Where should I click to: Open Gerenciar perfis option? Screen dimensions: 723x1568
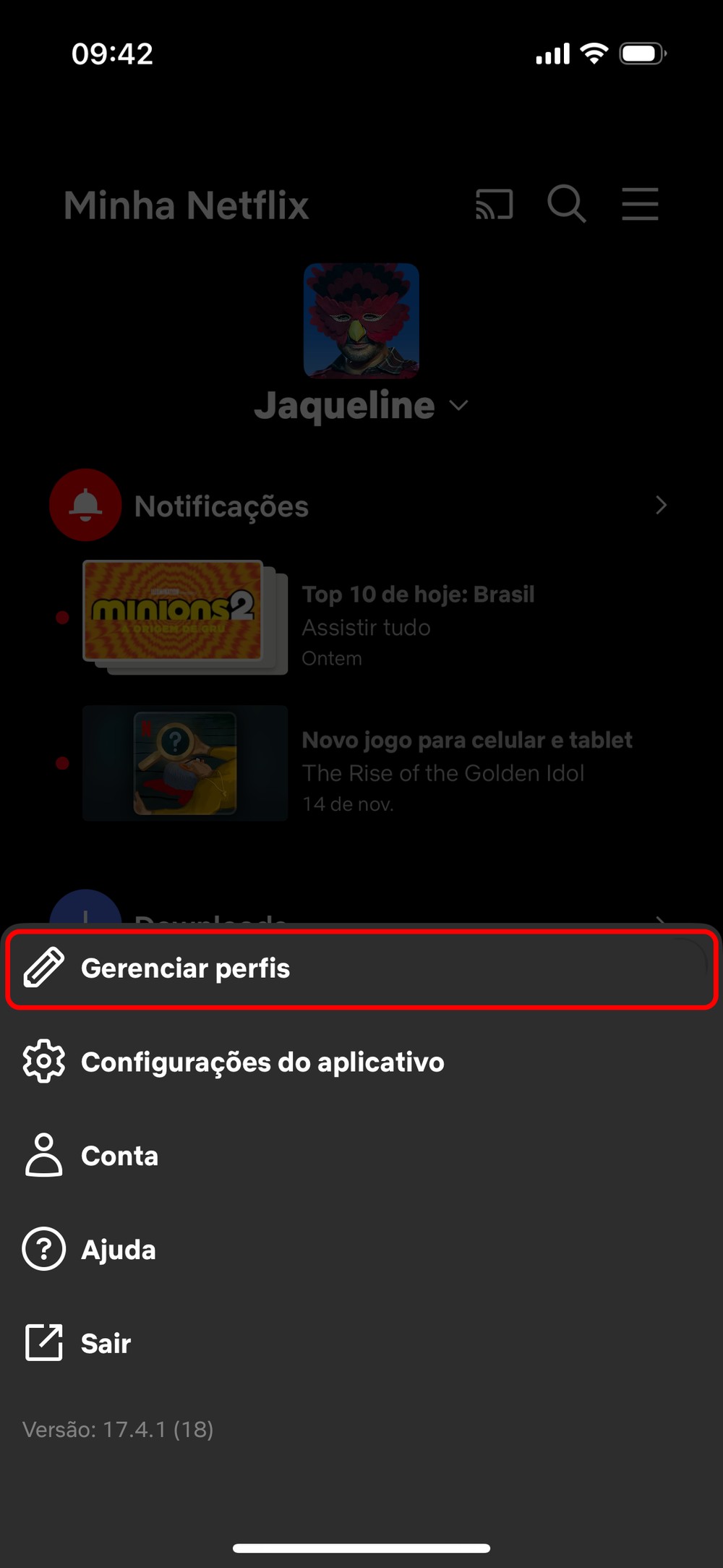pos(185,968)
